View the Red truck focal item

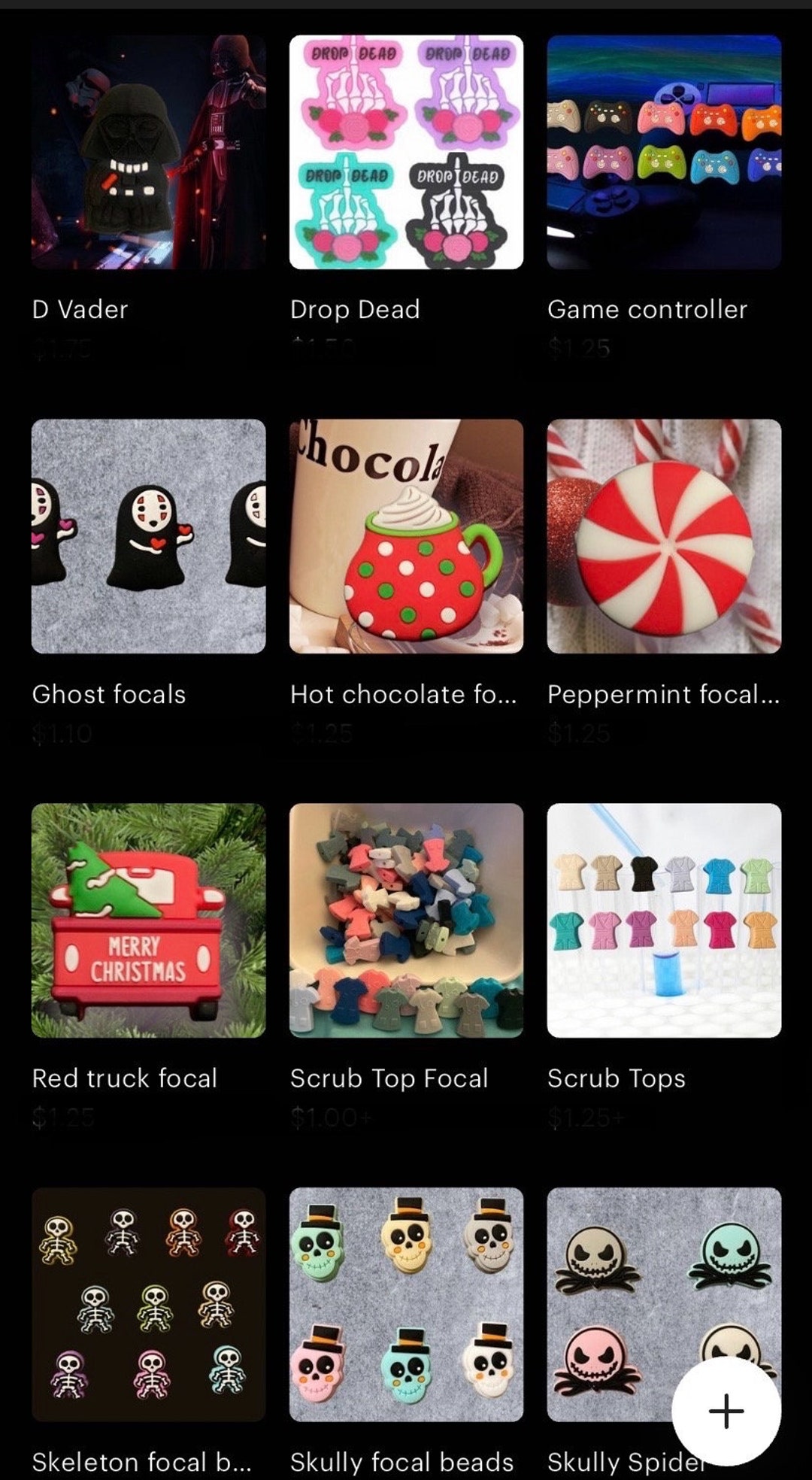point(148,920)
